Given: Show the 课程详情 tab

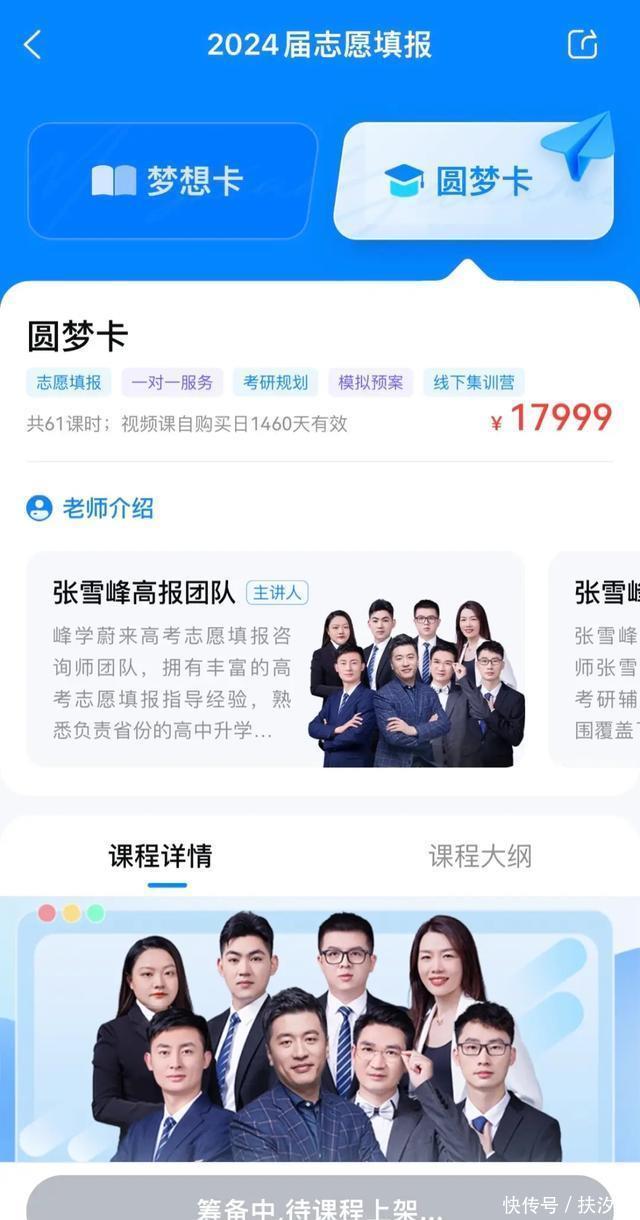Looking at the screenshot, I should pos(160,856).
